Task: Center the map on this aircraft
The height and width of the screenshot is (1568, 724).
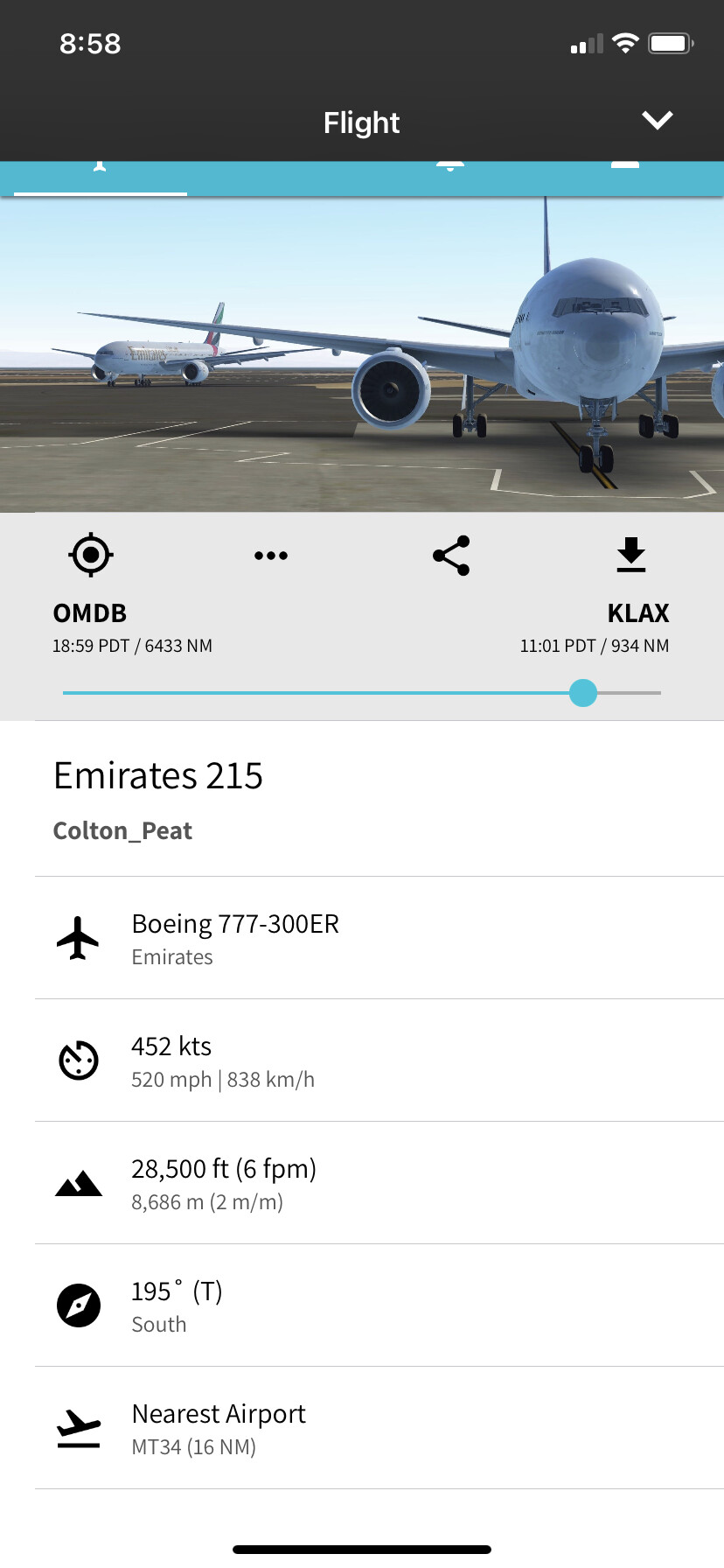Action: pyautogui.click(x=91, y=555)
